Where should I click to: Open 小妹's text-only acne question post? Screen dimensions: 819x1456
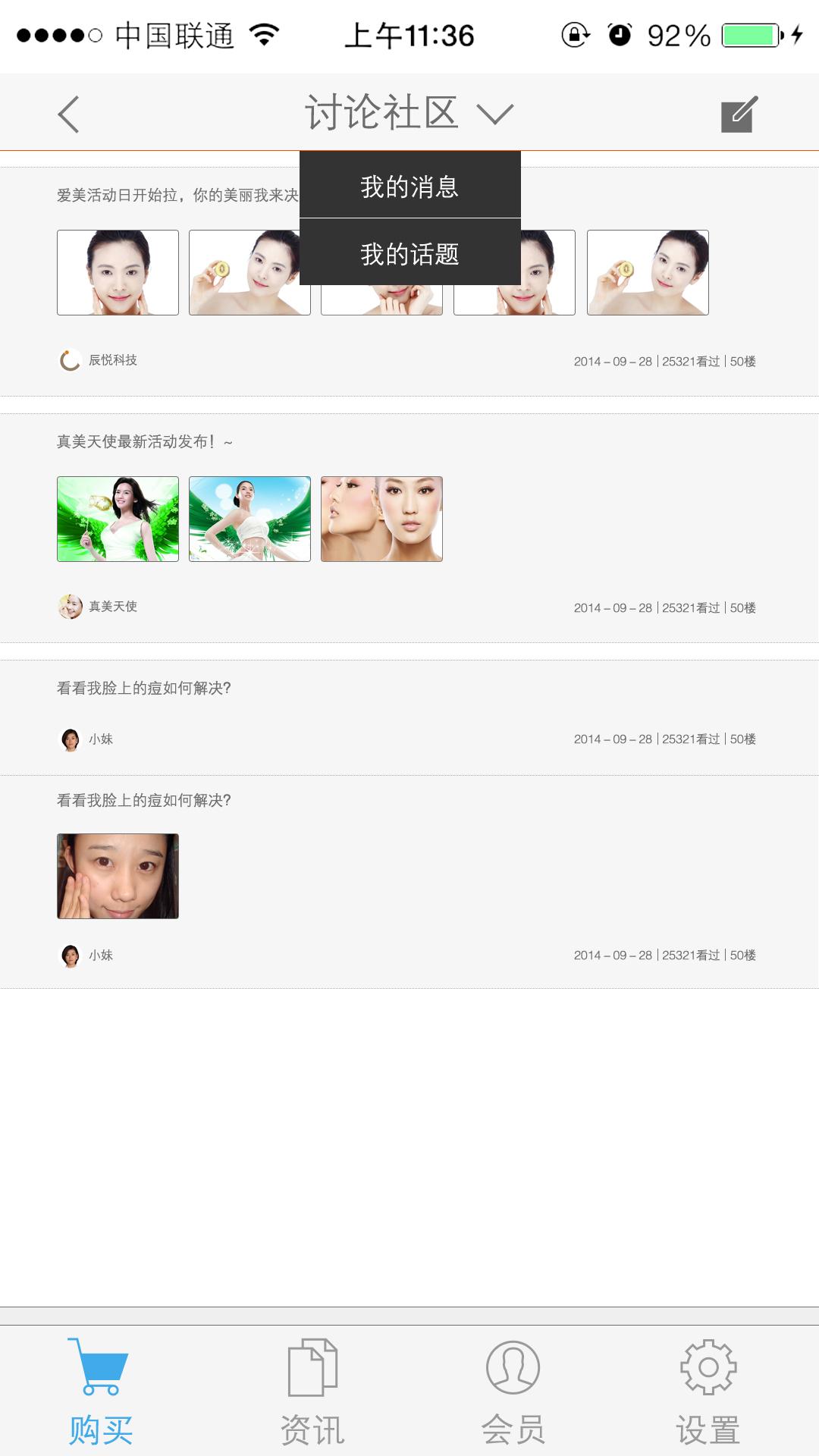(x=144, y=688)
